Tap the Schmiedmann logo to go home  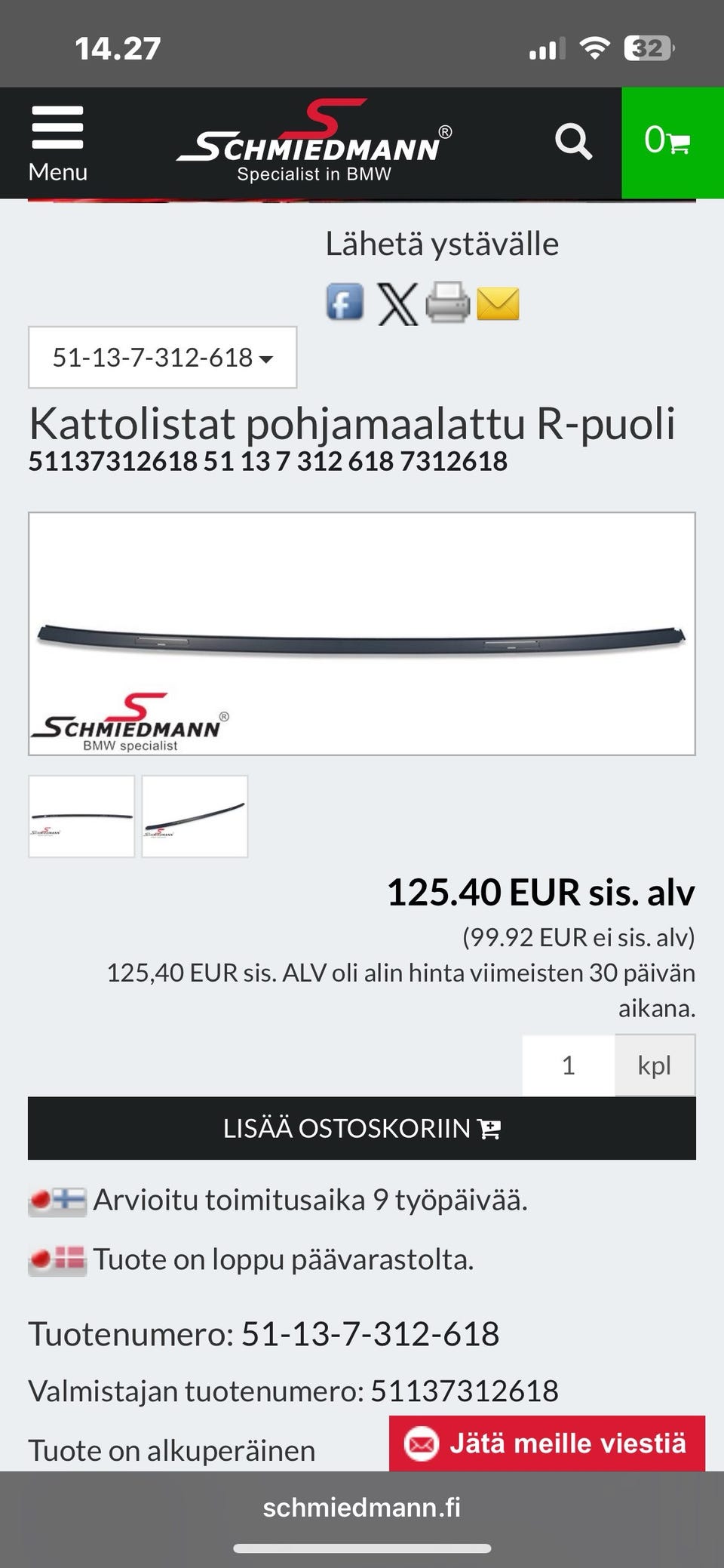pyautogui.click(x=314, y=142)
